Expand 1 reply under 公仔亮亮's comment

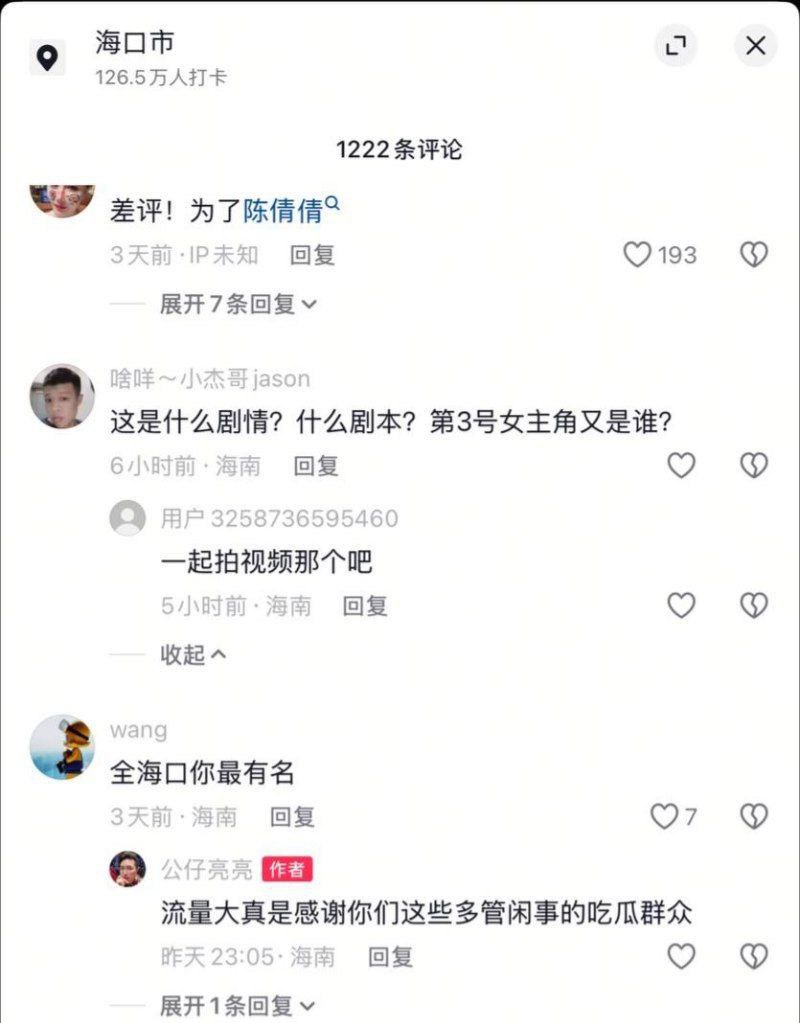click(238, 1005)
